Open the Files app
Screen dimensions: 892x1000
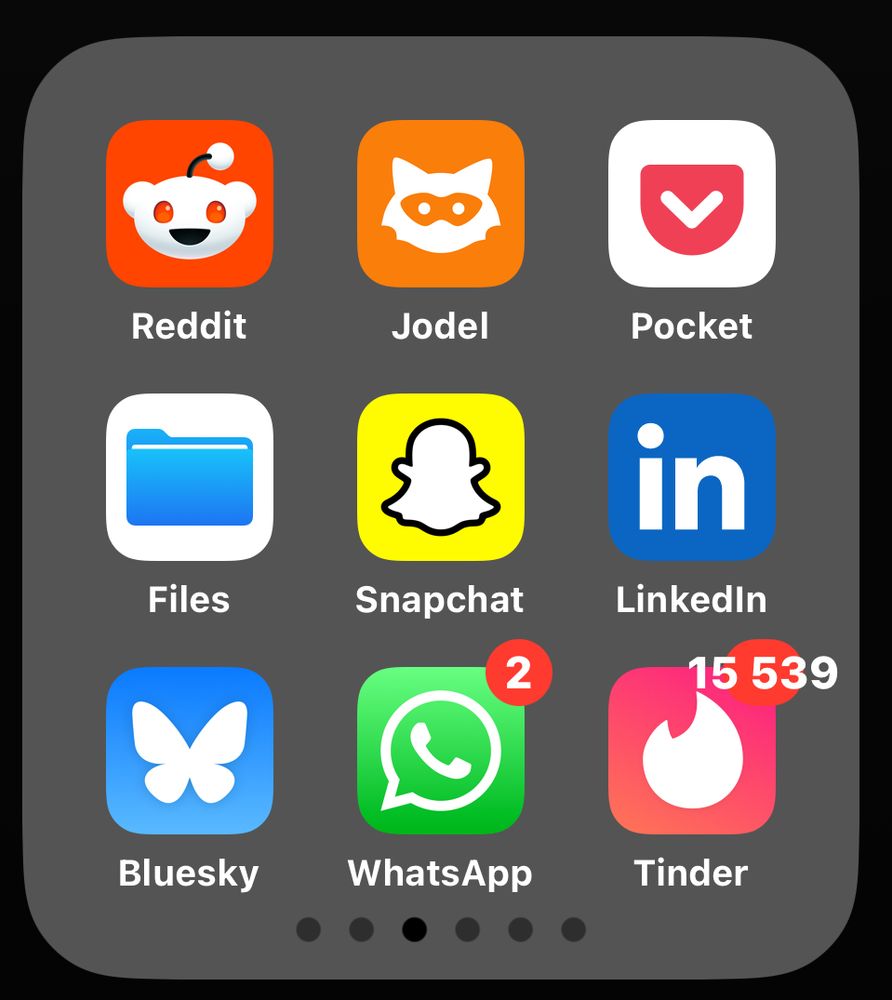pos(189,476)
